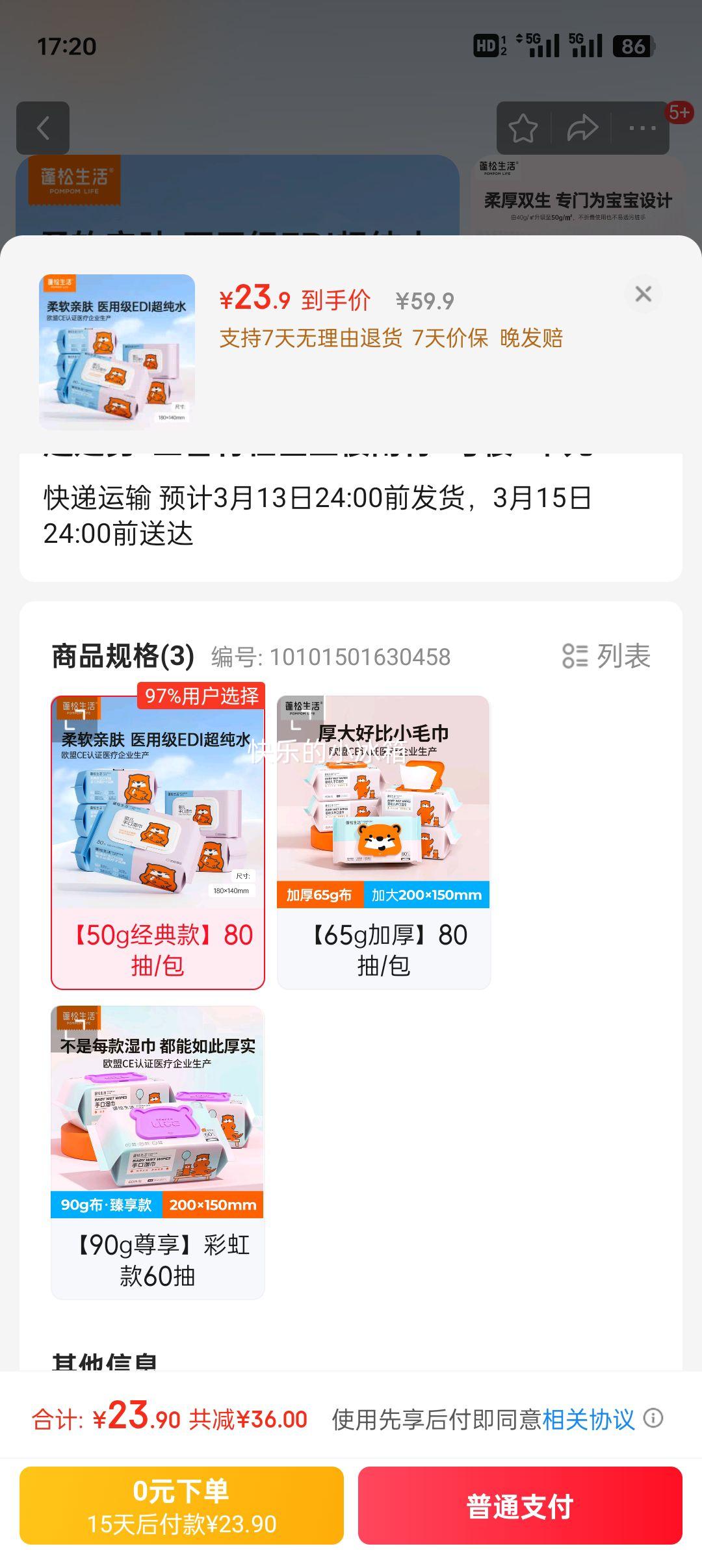702x1568 pixels.
Task: Open the 5+ notification badge menu
Action: coord(679,112)
